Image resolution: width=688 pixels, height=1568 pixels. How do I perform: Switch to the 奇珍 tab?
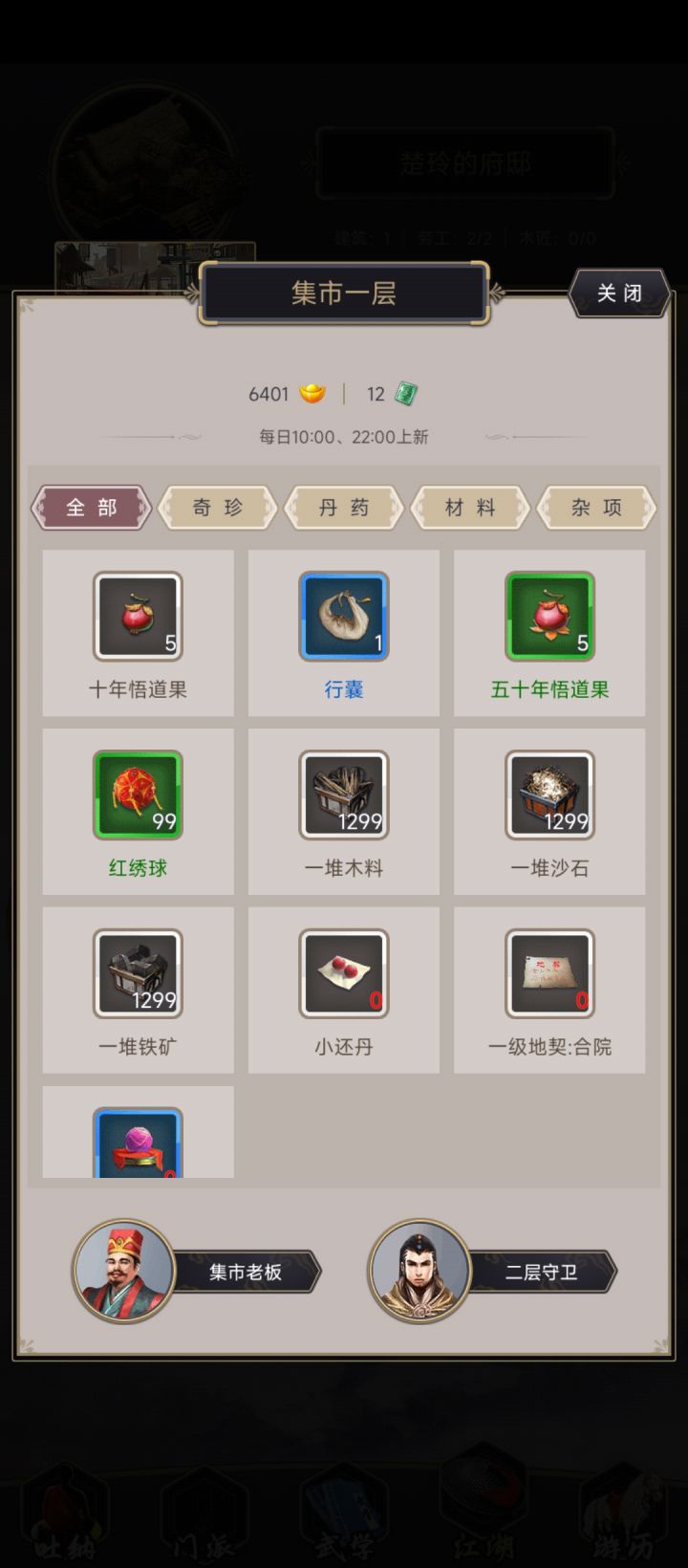pyautogui.click(x=217, y=508)
